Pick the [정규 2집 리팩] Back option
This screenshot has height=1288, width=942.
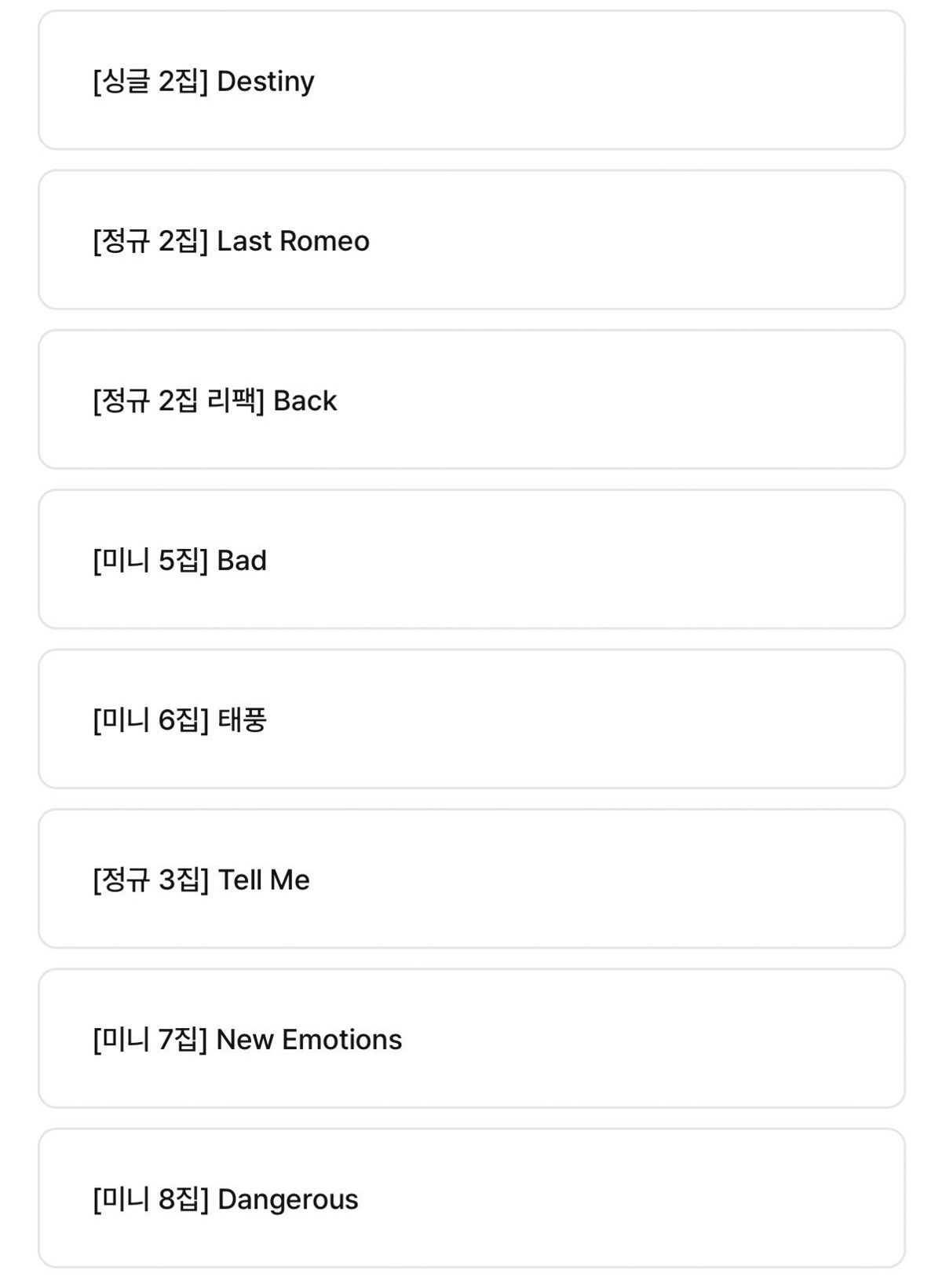[471, 401]
